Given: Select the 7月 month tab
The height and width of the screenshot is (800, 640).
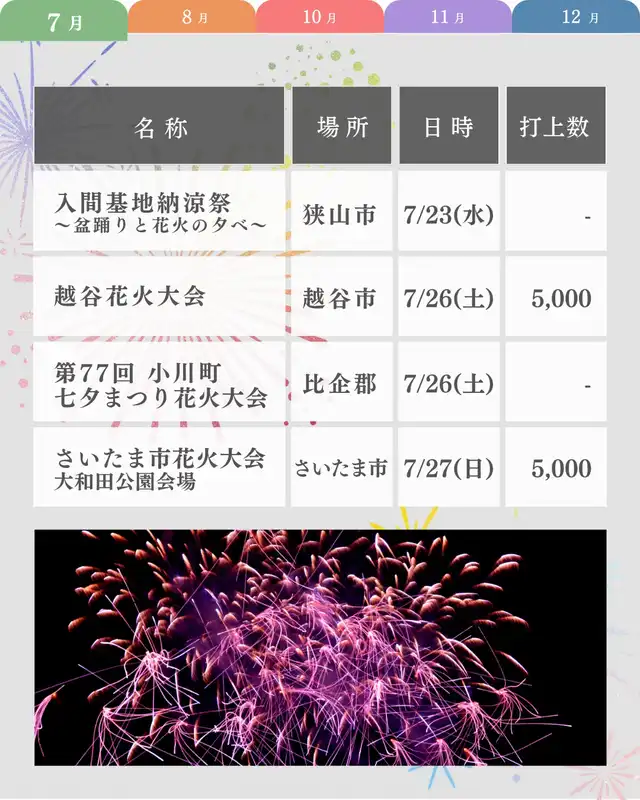Looking at the screenshot, I should click(x=64, y=21).
